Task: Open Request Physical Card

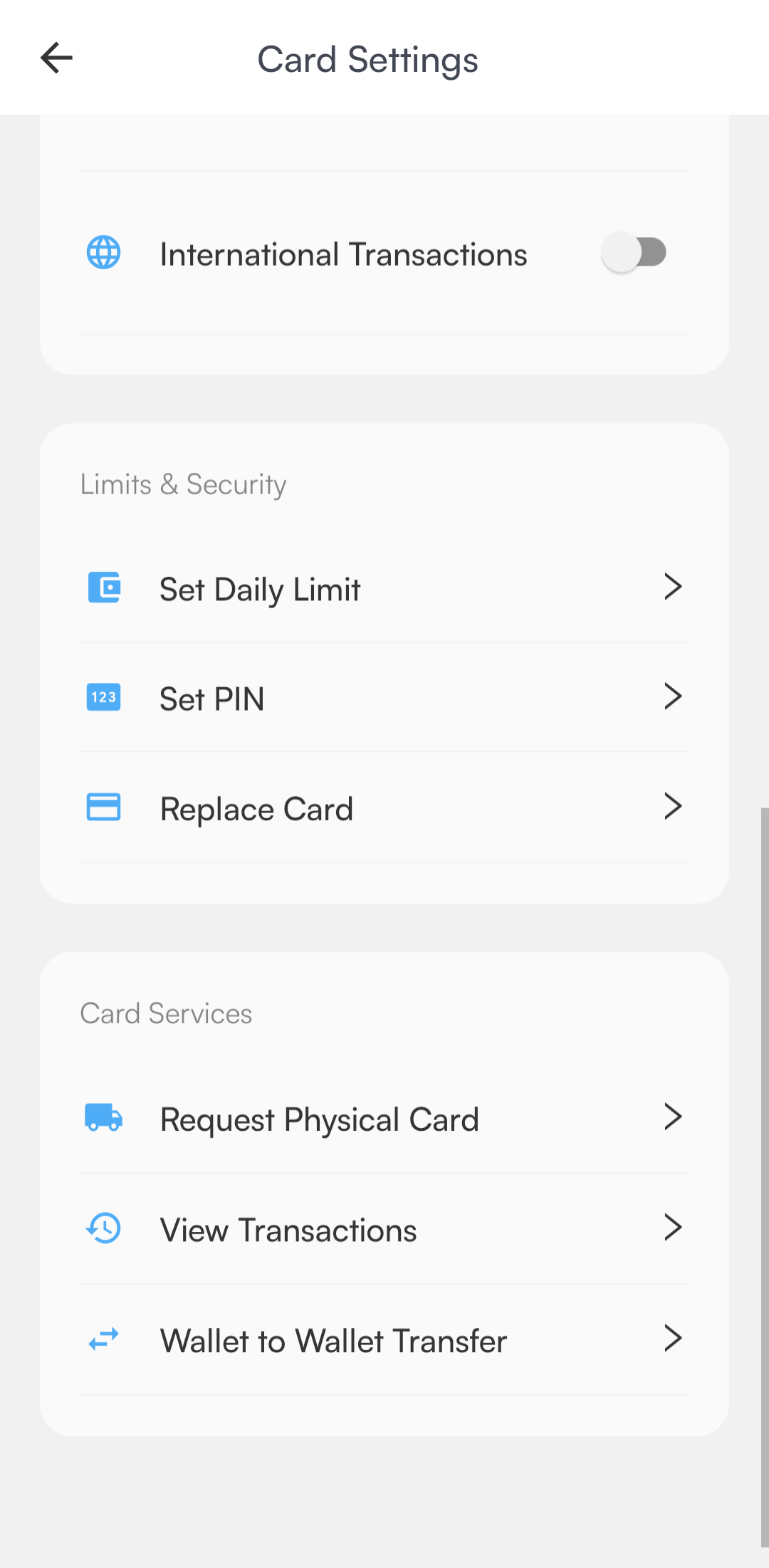Action: coord(384,1119)
